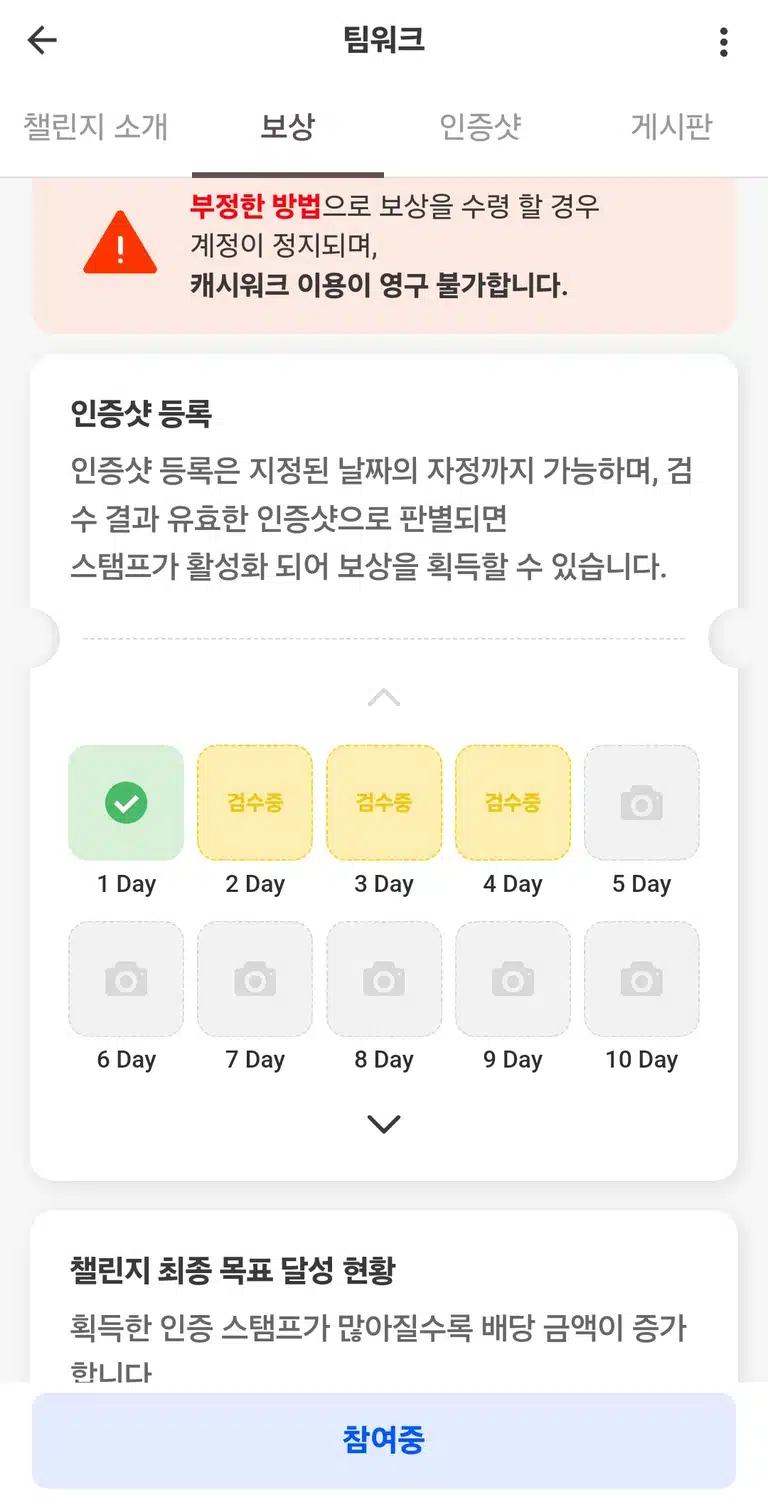
Task: Switch to the 챌린지 소개 tab
Action: pyautogui.click(x=96, y=127)
